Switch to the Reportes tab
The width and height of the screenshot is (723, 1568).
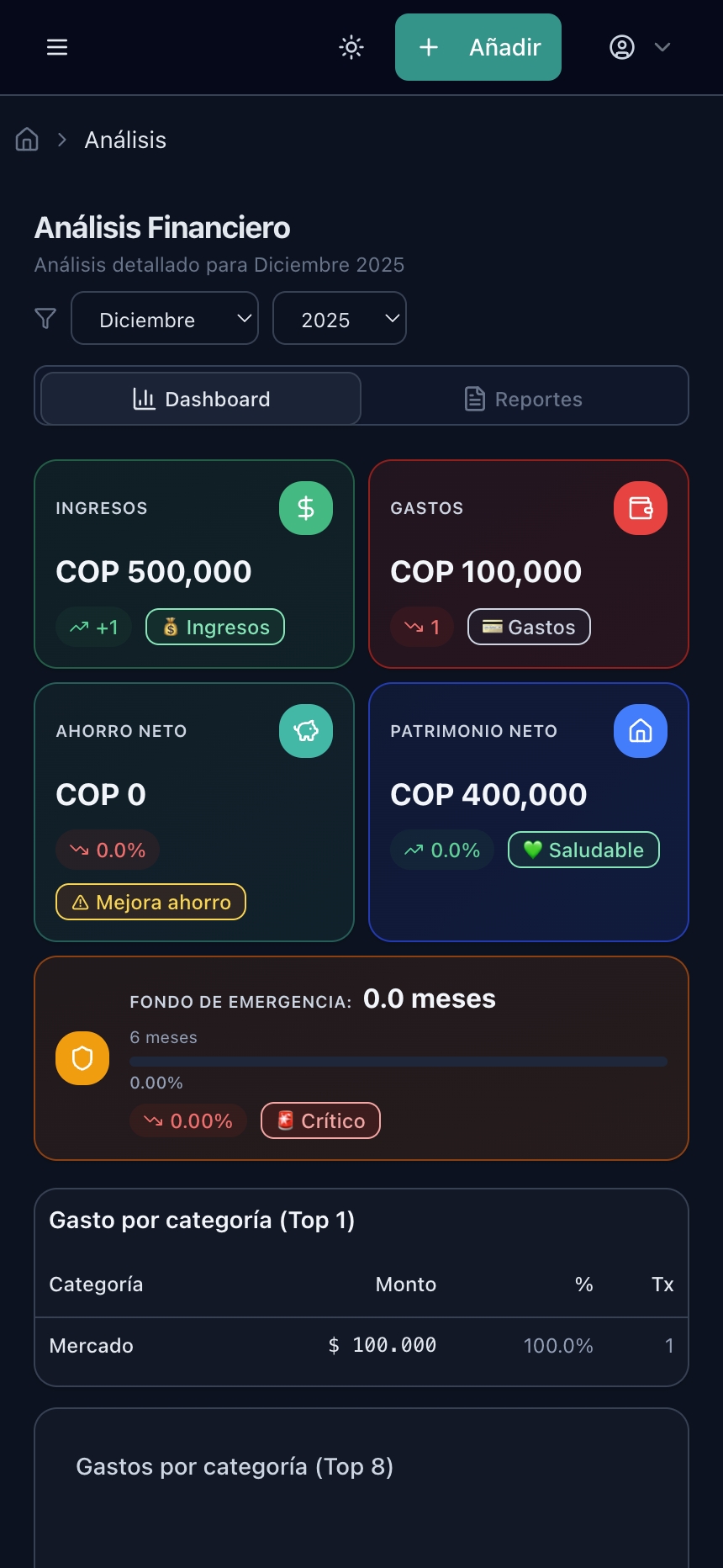click(525, 398)
